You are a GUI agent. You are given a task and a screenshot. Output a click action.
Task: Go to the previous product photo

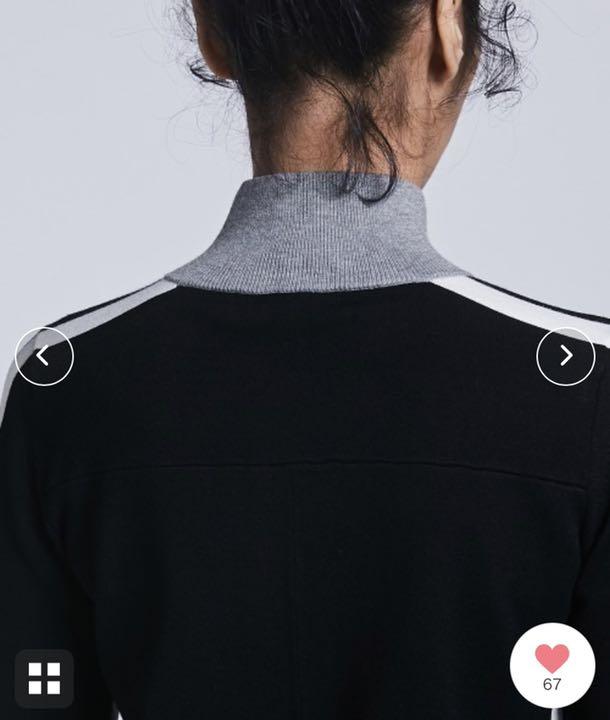click(44, 356)
